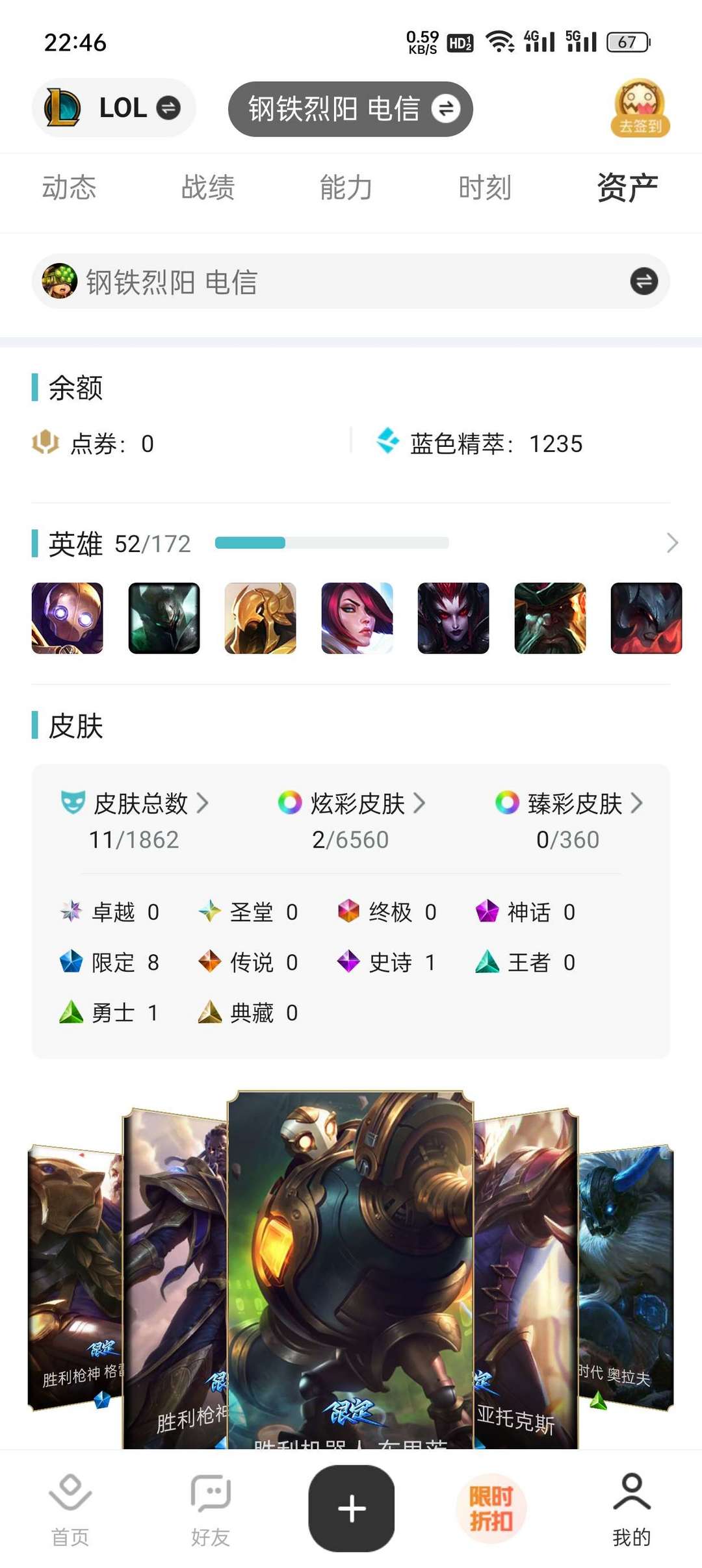702x1568 pixels.
Task: Go to the 首页 home tab
Action: (x=70, y=1508)
